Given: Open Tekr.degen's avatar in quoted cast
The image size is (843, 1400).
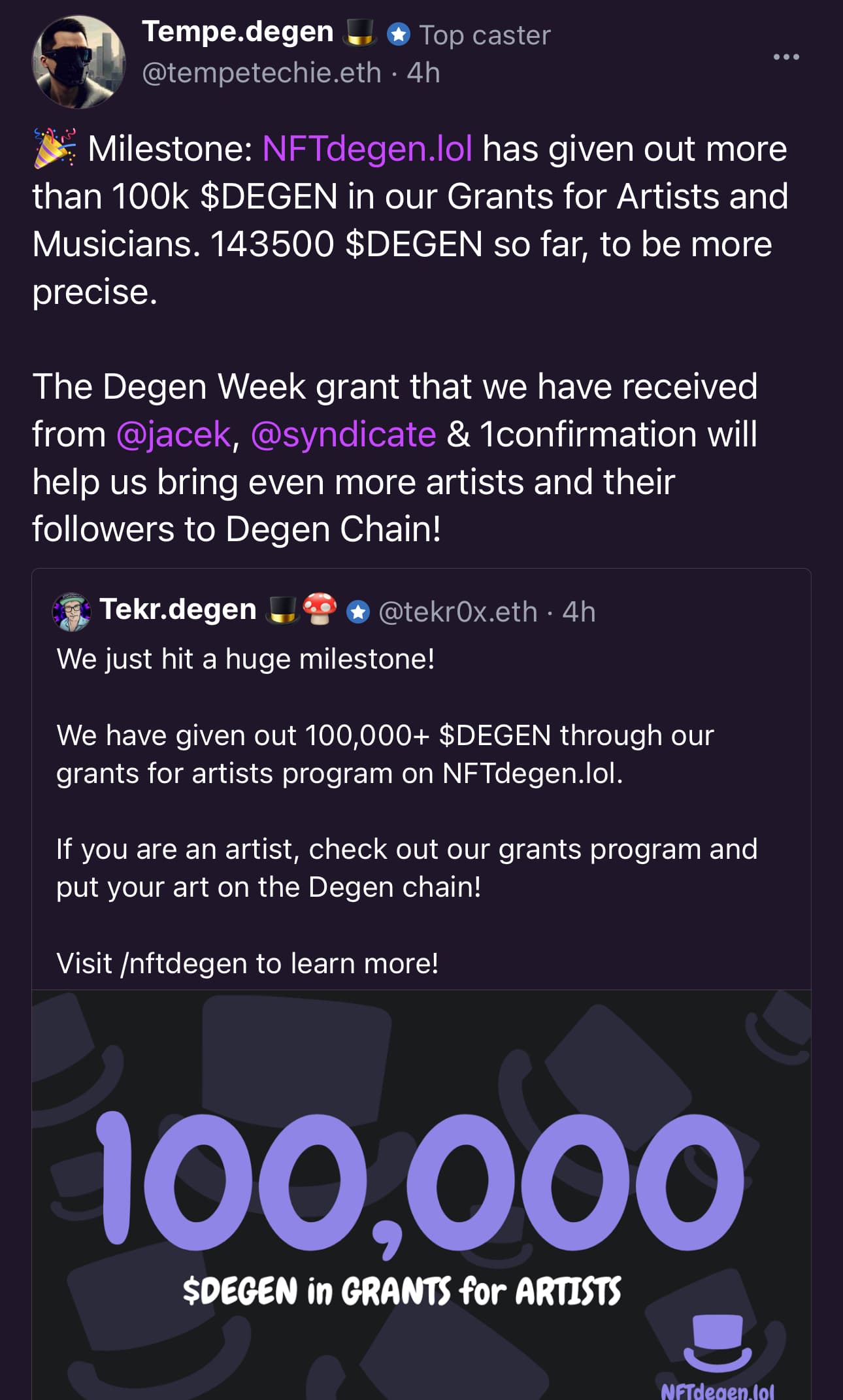Looking at the screenshot, I should 72,612.
